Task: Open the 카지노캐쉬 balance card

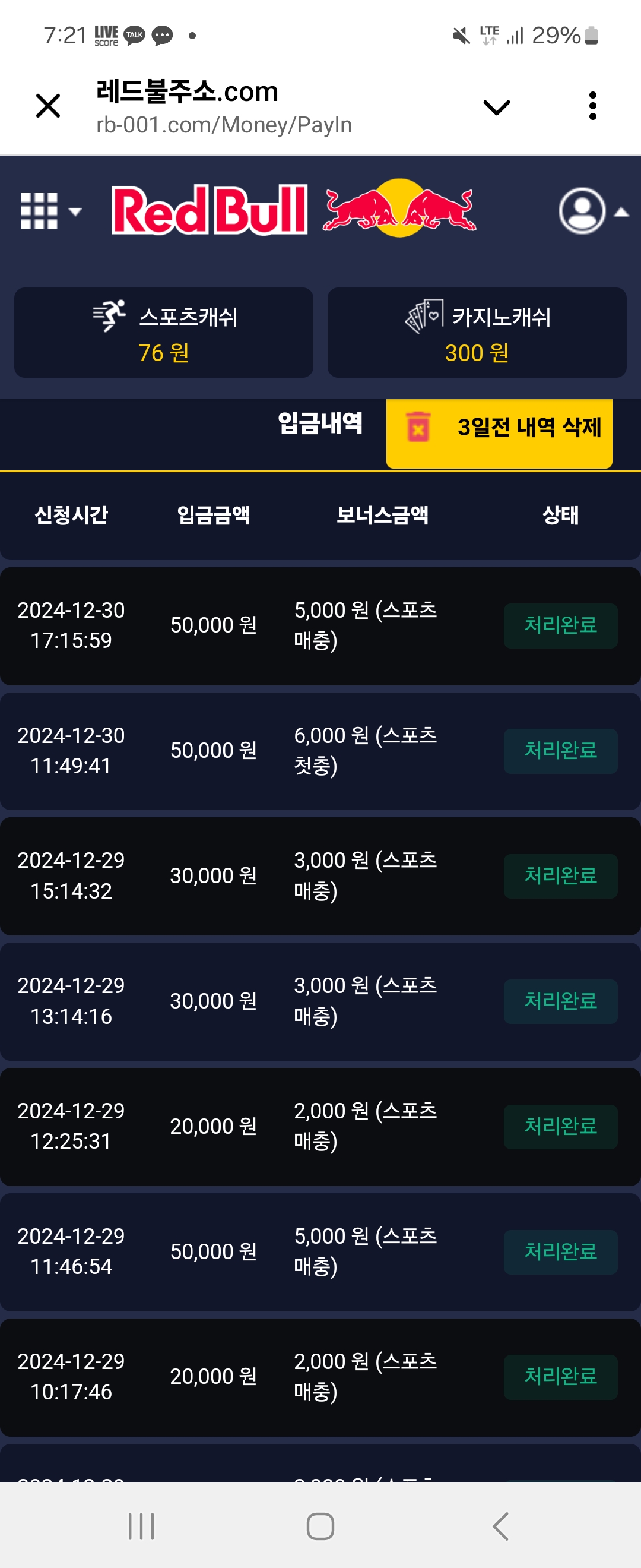Action: coord(477,333)
